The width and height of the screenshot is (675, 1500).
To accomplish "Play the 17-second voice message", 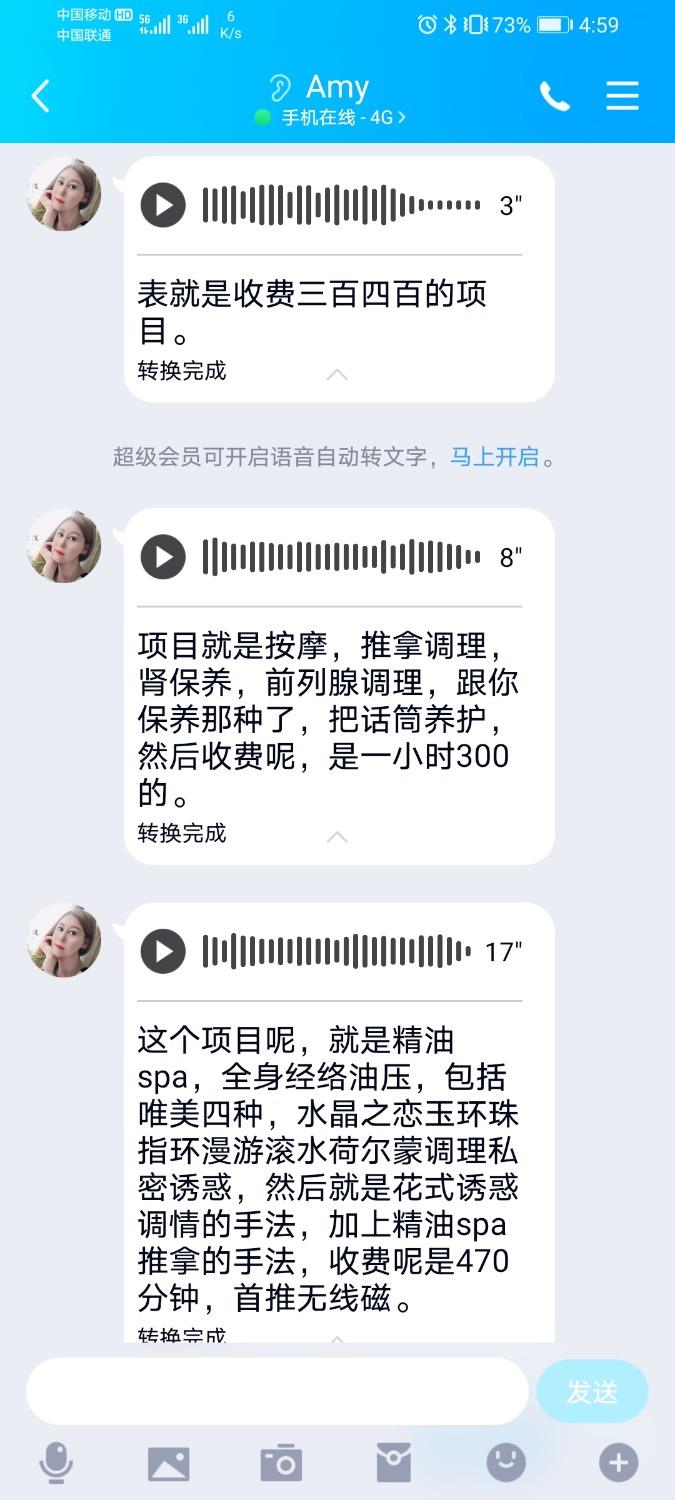I will pos(163,951).
